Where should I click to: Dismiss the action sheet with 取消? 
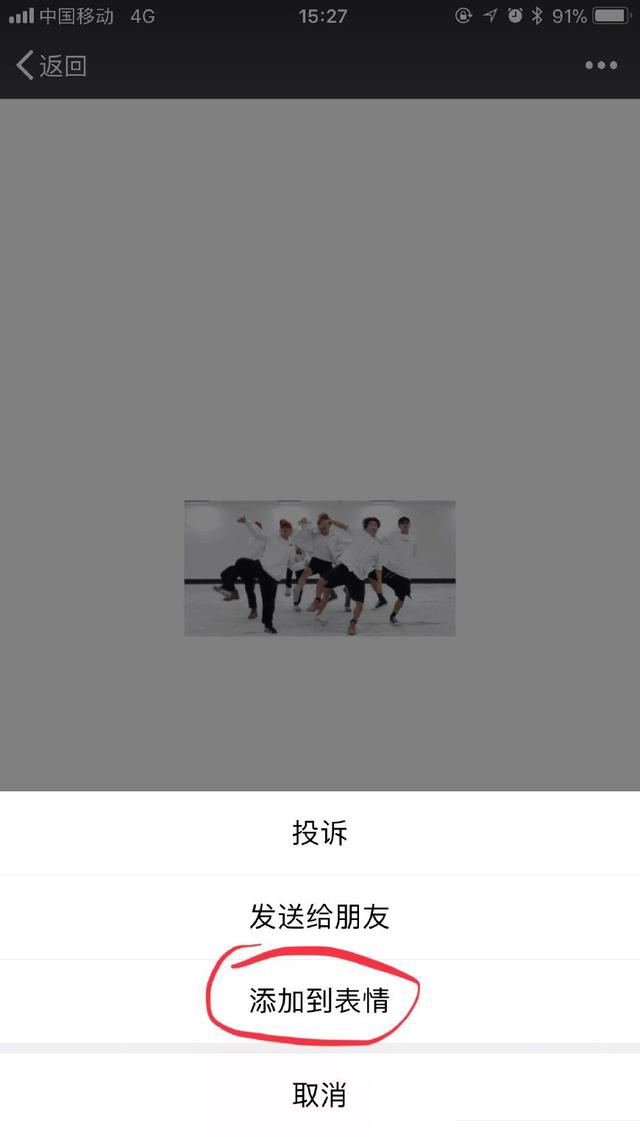click(x=320, y=1095)
